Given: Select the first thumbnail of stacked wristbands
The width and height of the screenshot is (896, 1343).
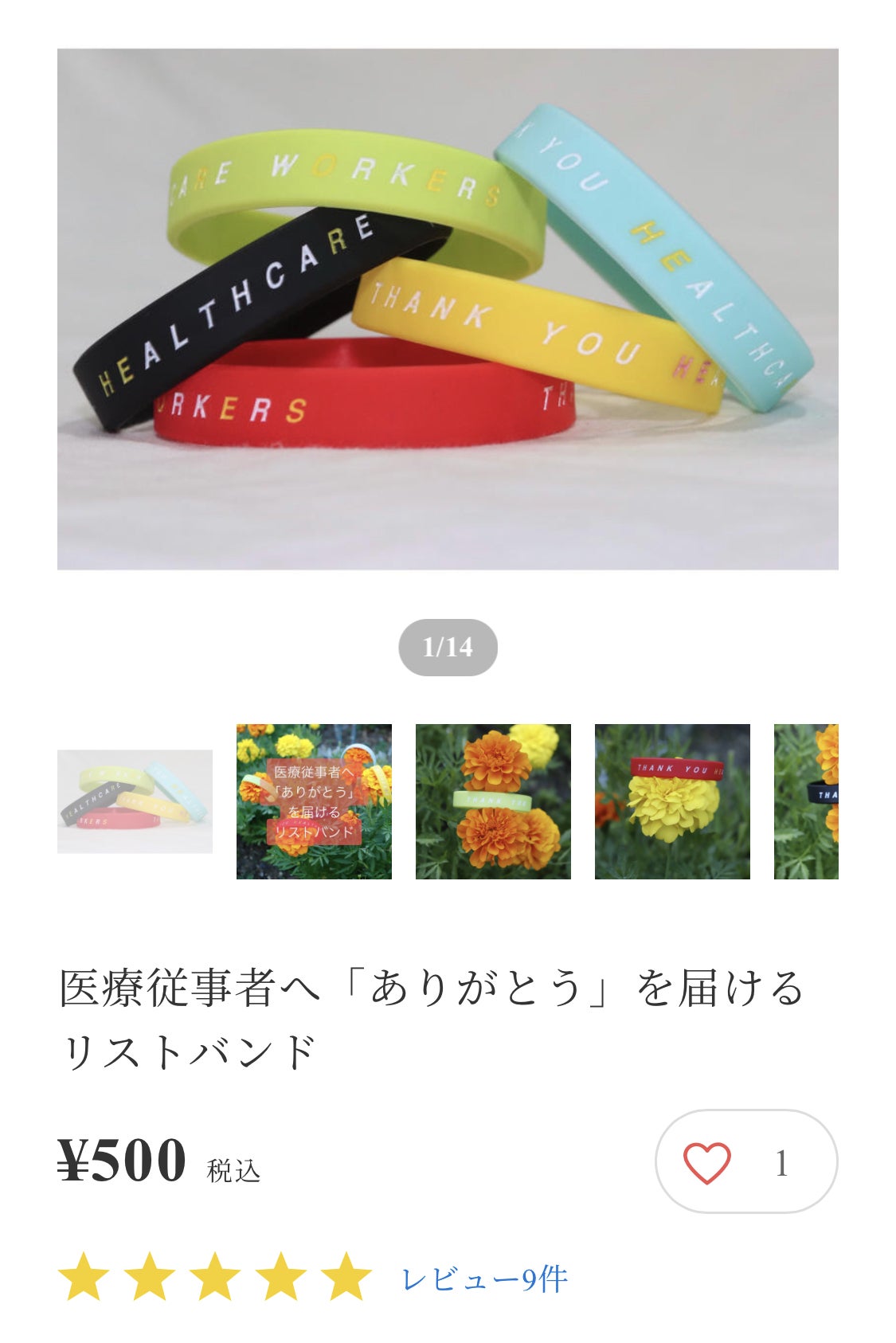Looking at the screenshot, I should tap(135, 801).
